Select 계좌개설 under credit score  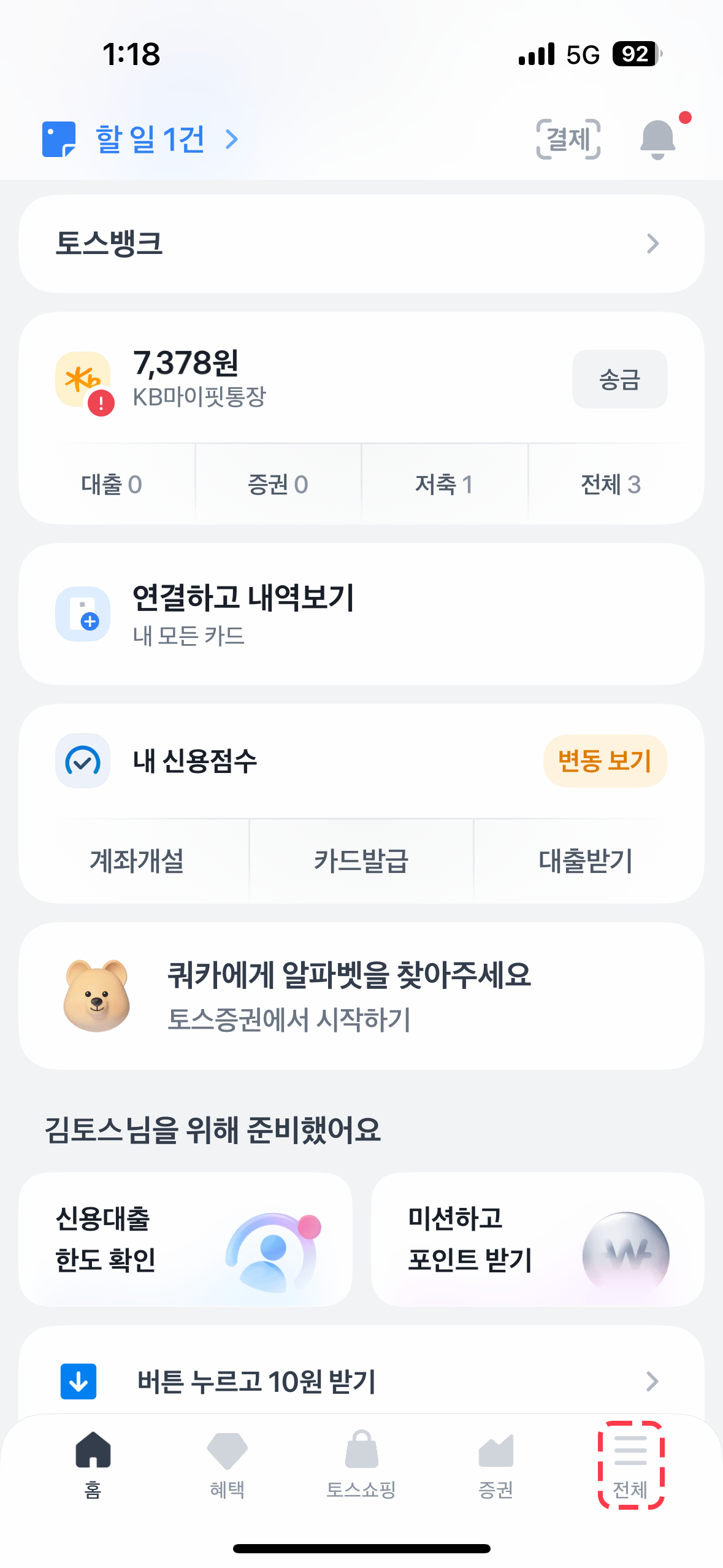137,860
